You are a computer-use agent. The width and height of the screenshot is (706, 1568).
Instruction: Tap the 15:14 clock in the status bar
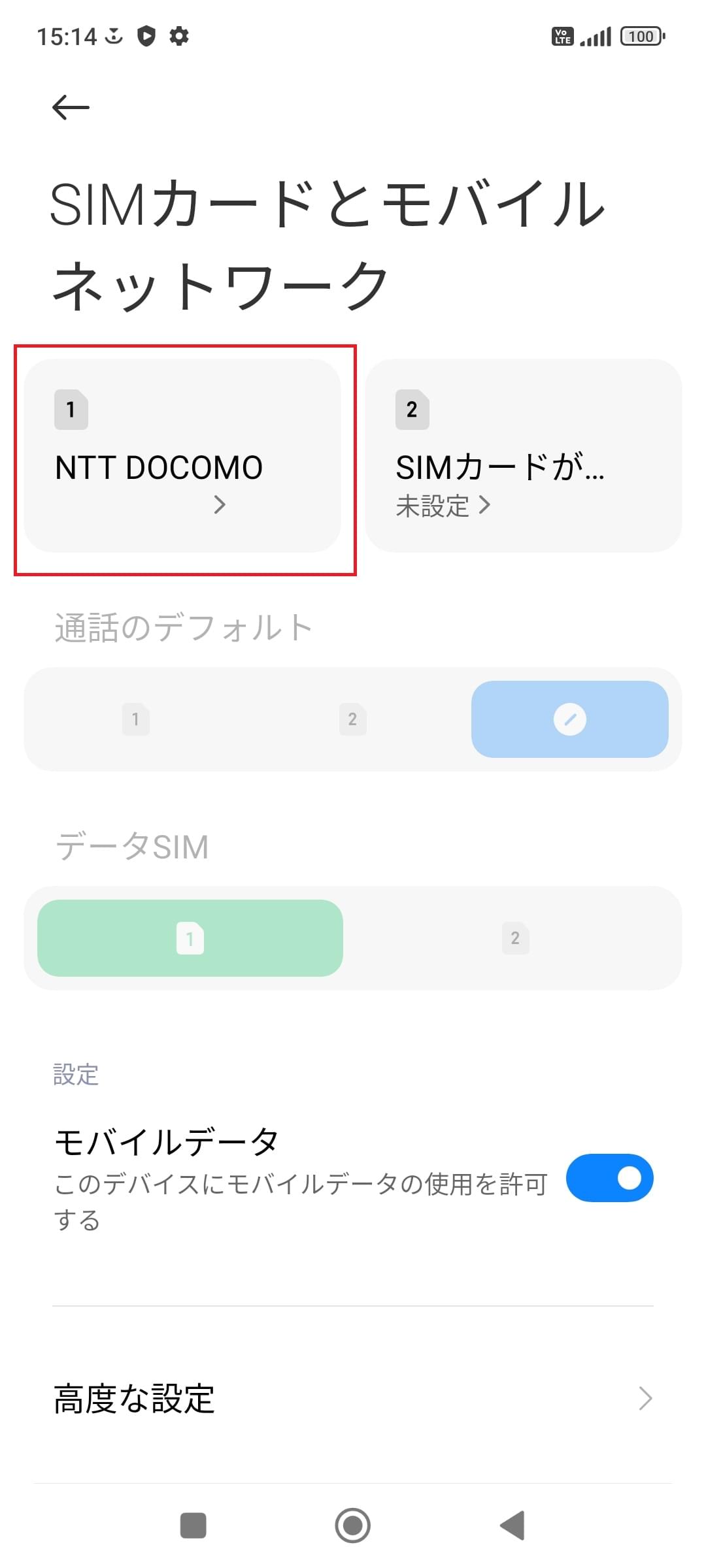point(67,37)
